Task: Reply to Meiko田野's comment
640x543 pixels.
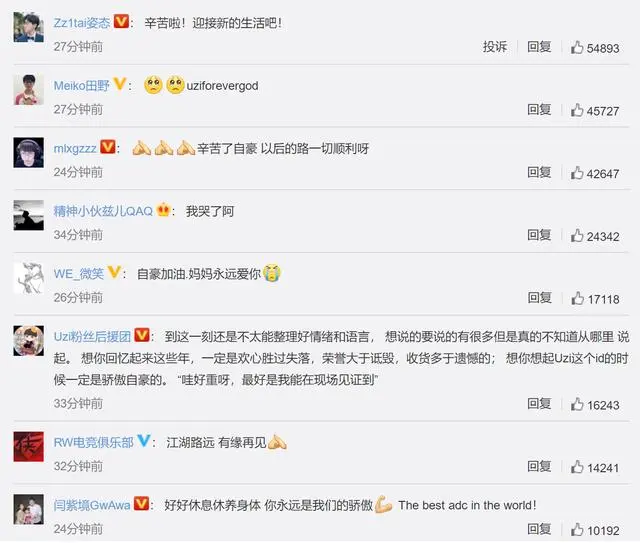Action: [x=539, y=110]
